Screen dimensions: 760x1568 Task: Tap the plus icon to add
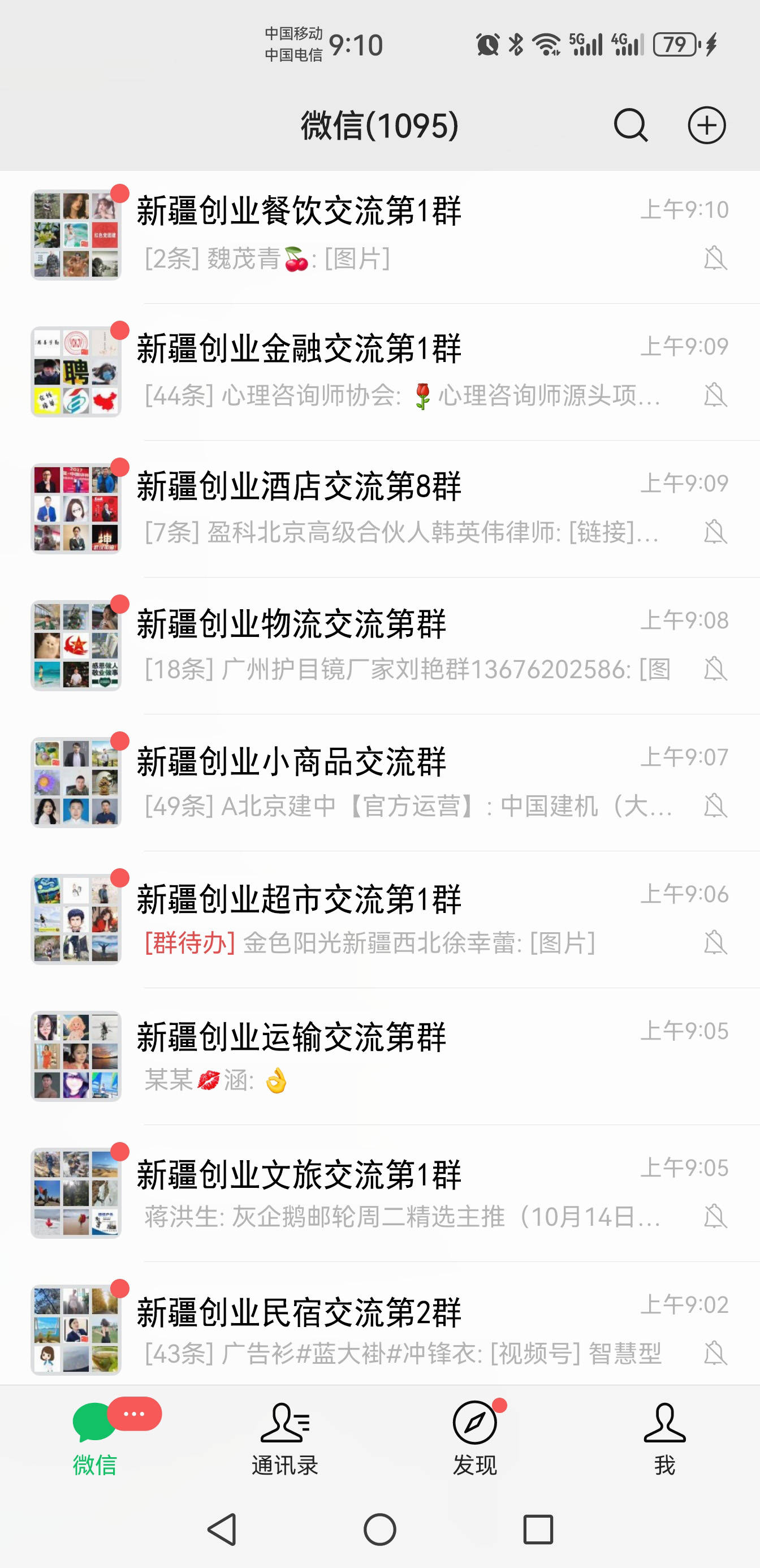click(706, 126)
